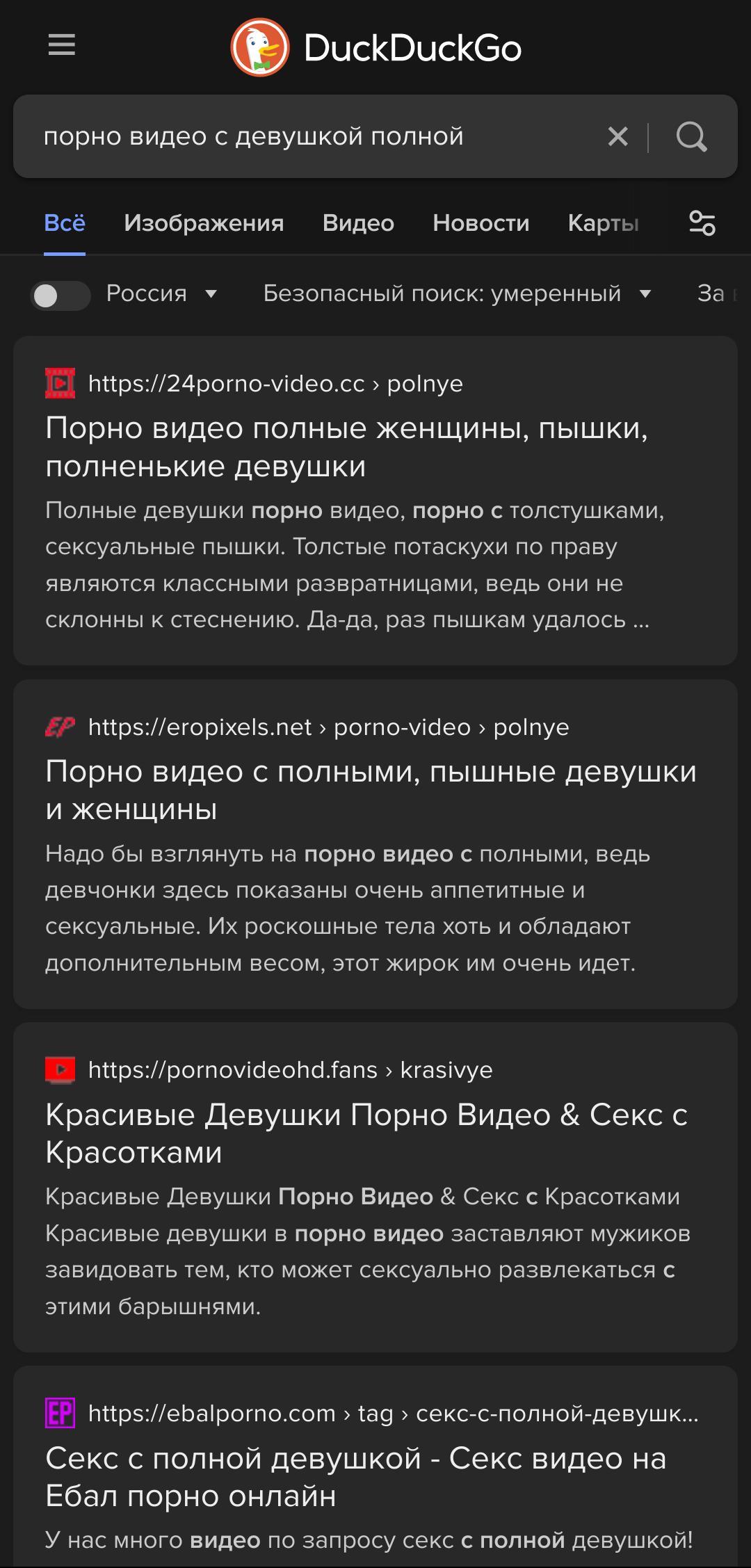Open the search settings sliders icon

tap(702, 223)
